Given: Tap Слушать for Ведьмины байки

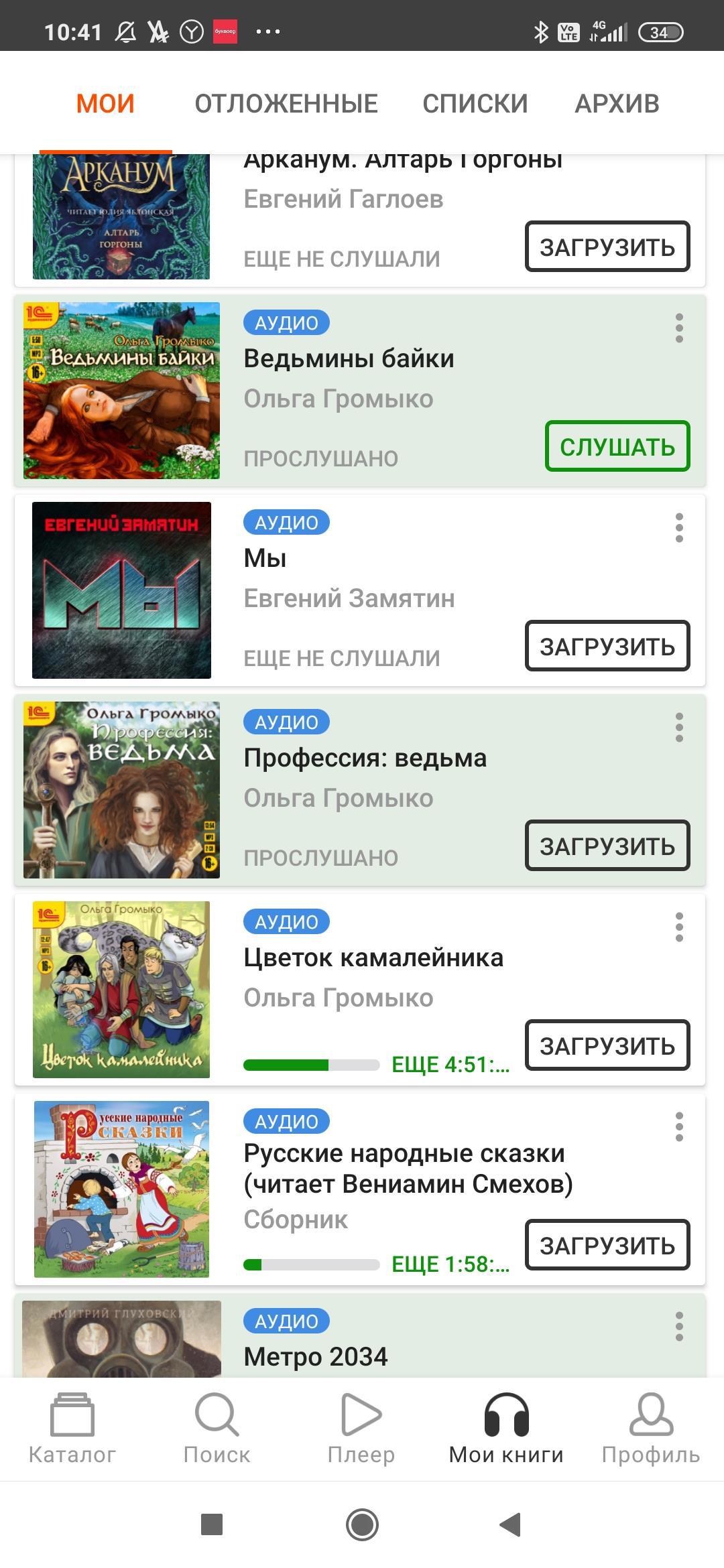Looking at the screenshot, I should click(617, 446).
